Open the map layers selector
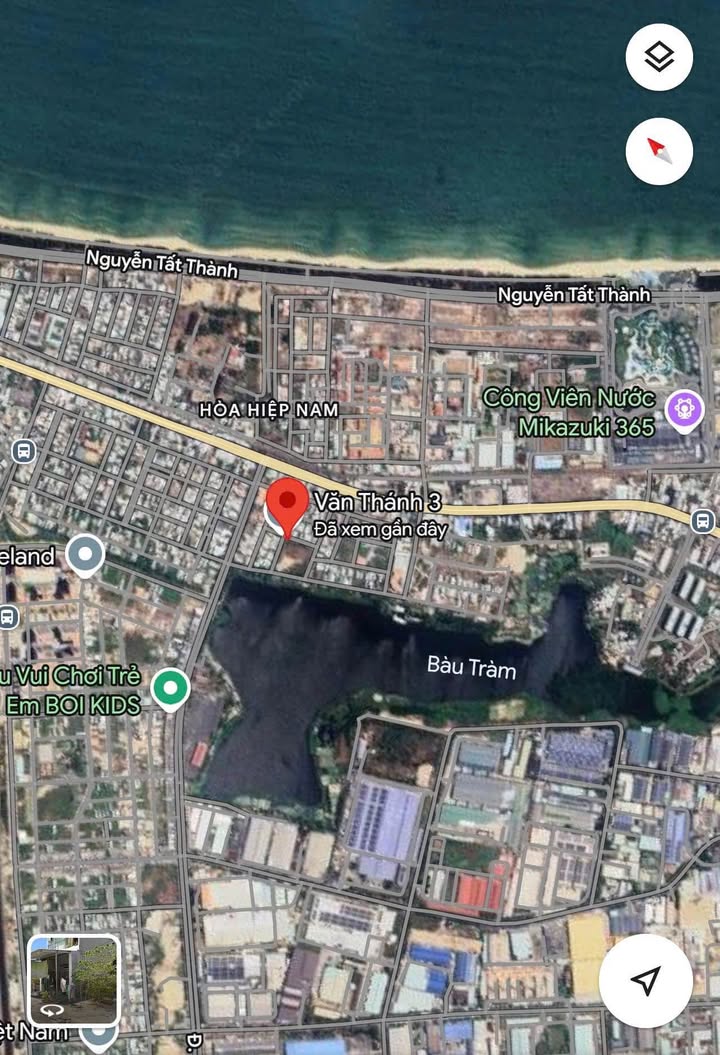720x1055 pixels. click(x=659, y=57)
